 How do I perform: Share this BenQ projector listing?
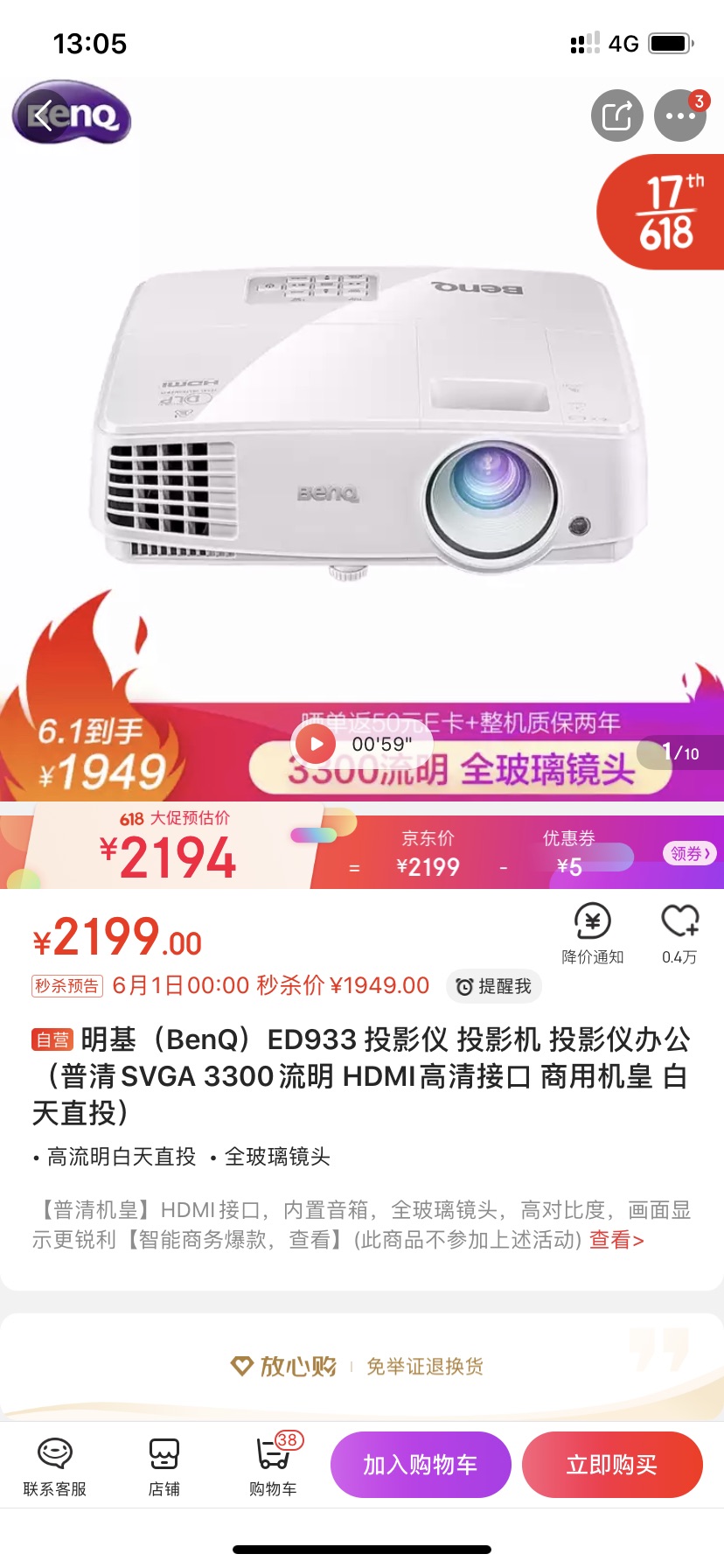click(x=617, y=115)
